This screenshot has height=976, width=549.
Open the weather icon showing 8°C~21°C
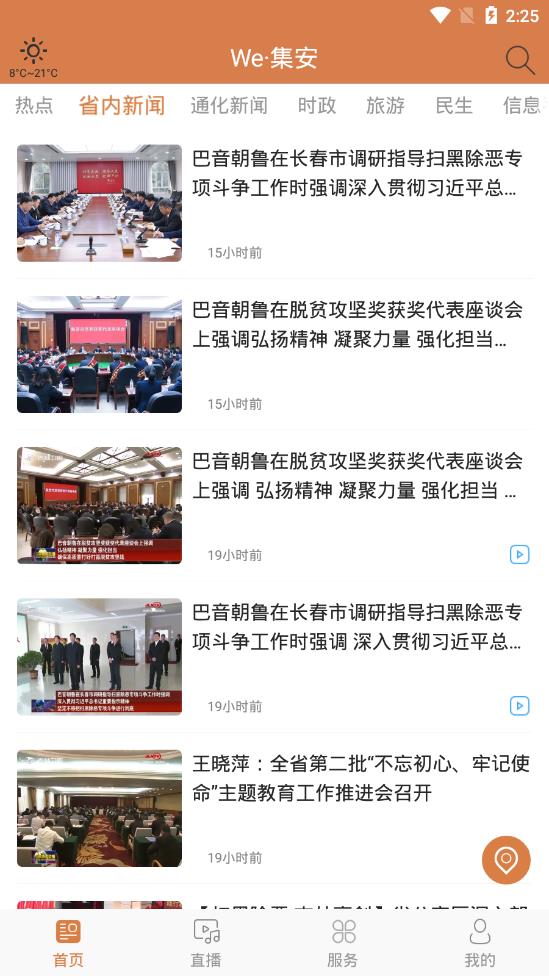[34, 59]
